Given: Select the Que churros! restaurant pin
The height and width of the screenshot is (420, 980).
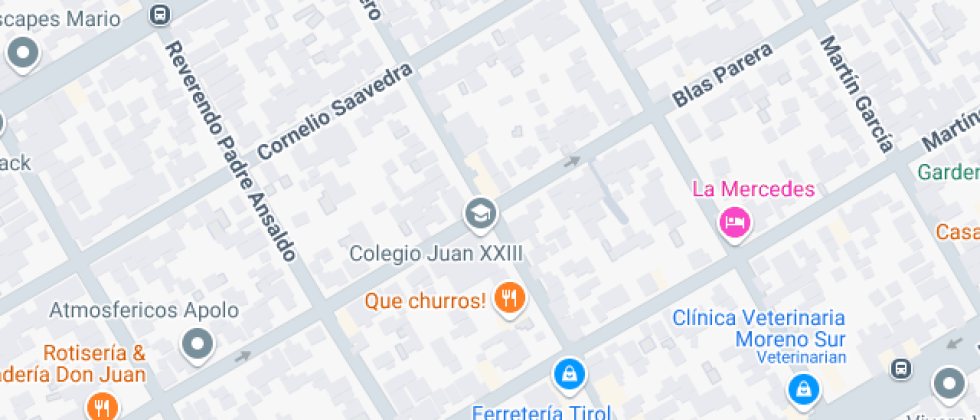Looking at the screenshot, I should coord(511,298).
